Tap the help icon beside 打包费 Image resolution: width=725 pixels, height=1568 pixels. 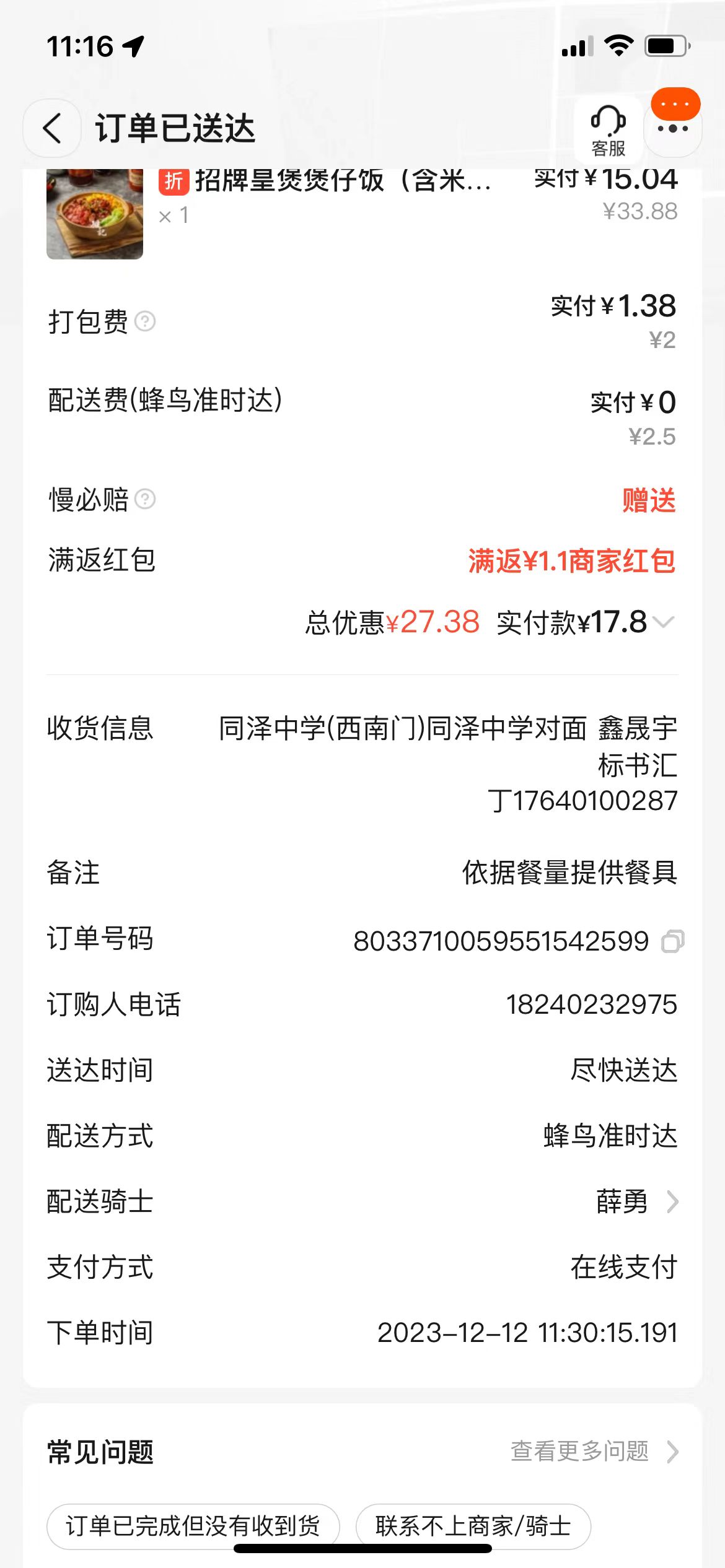coord(145,321)
